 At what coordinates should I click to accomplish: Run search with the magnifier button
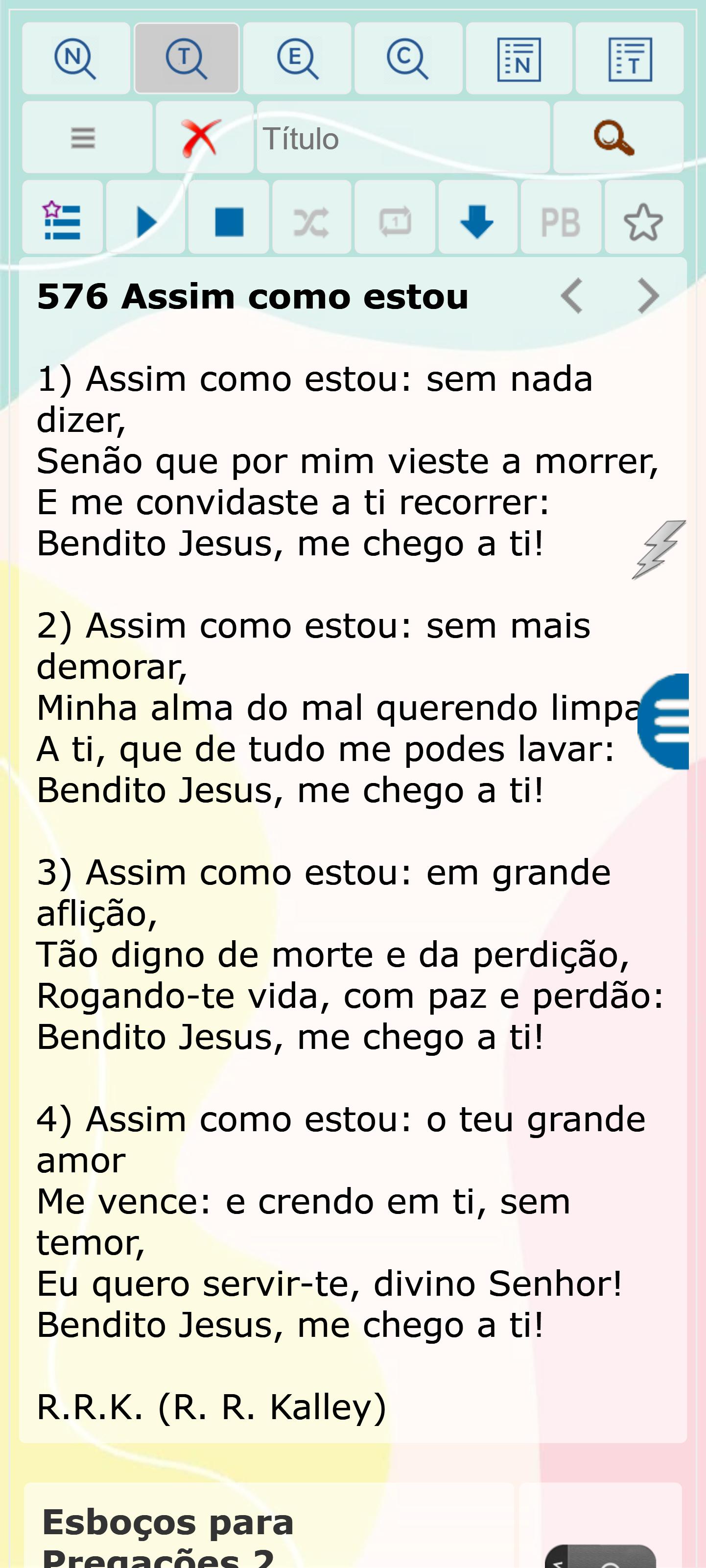(x=618, y=138)
